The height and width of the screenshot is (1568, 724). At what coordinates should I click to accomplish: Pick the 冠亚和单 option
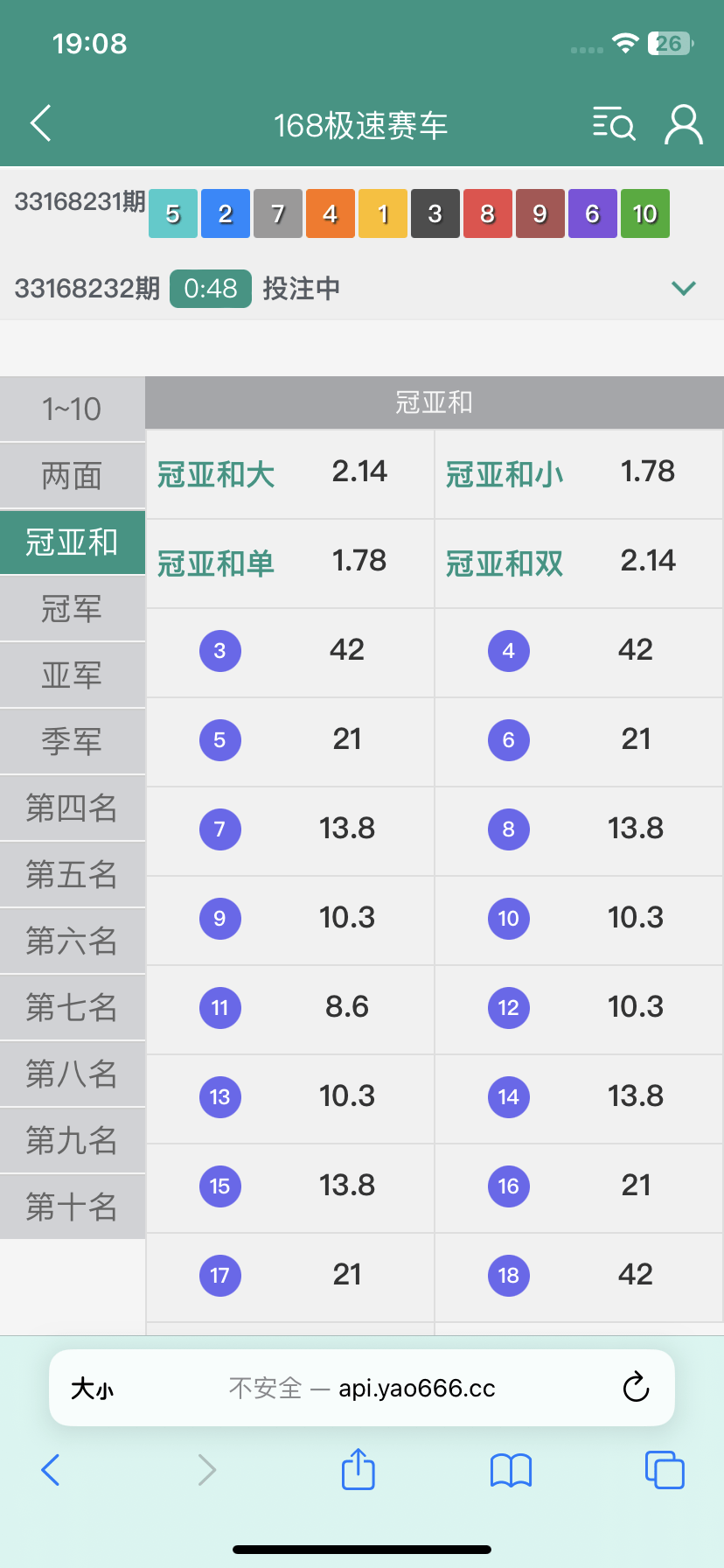tap(290, 563)
